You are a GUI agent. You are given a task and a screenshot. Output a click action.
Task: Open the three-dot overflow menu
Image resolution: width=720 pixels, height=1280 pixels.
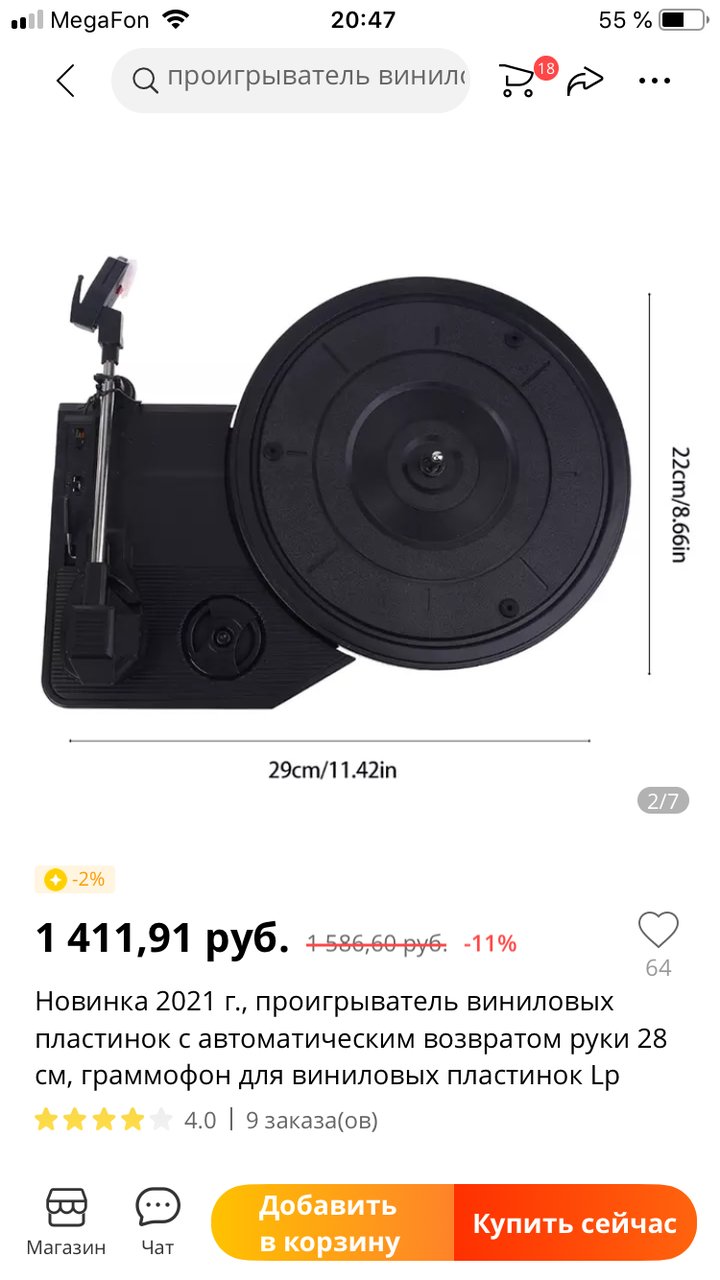(655, 80)
